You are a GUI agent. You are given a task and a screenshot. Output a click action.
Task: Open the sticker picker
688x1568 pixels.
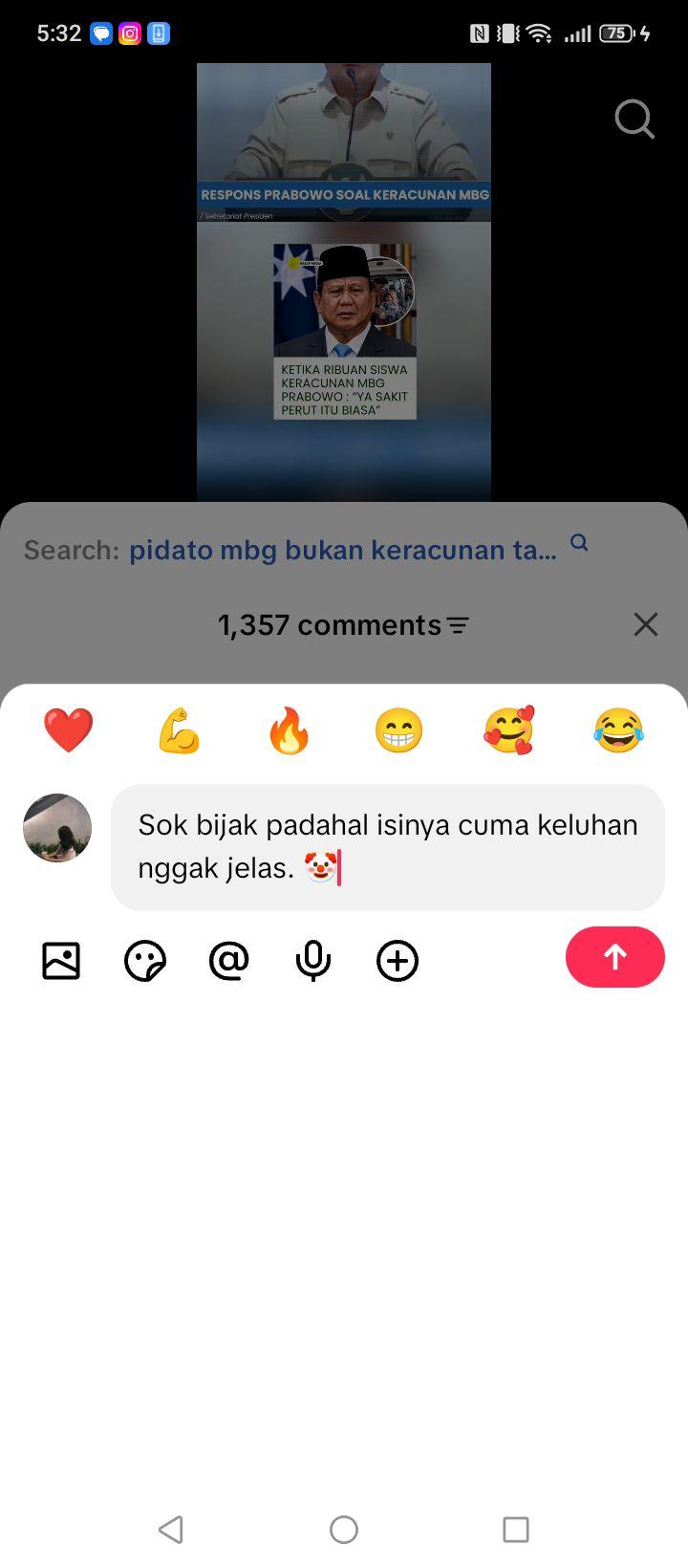coord(145,961)
